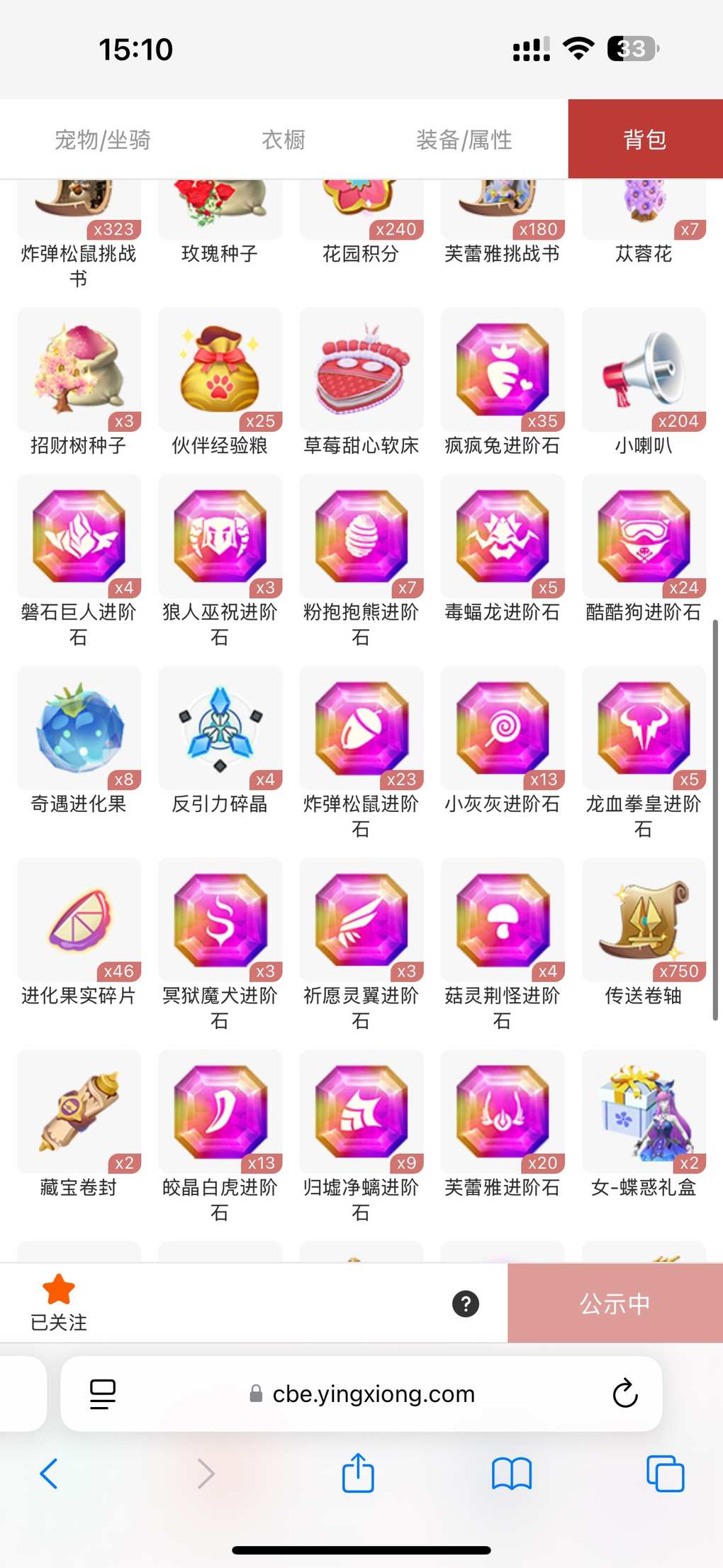Open the 传送卷轴 item
Viewport: 723px width, 1568px height.
644,920
